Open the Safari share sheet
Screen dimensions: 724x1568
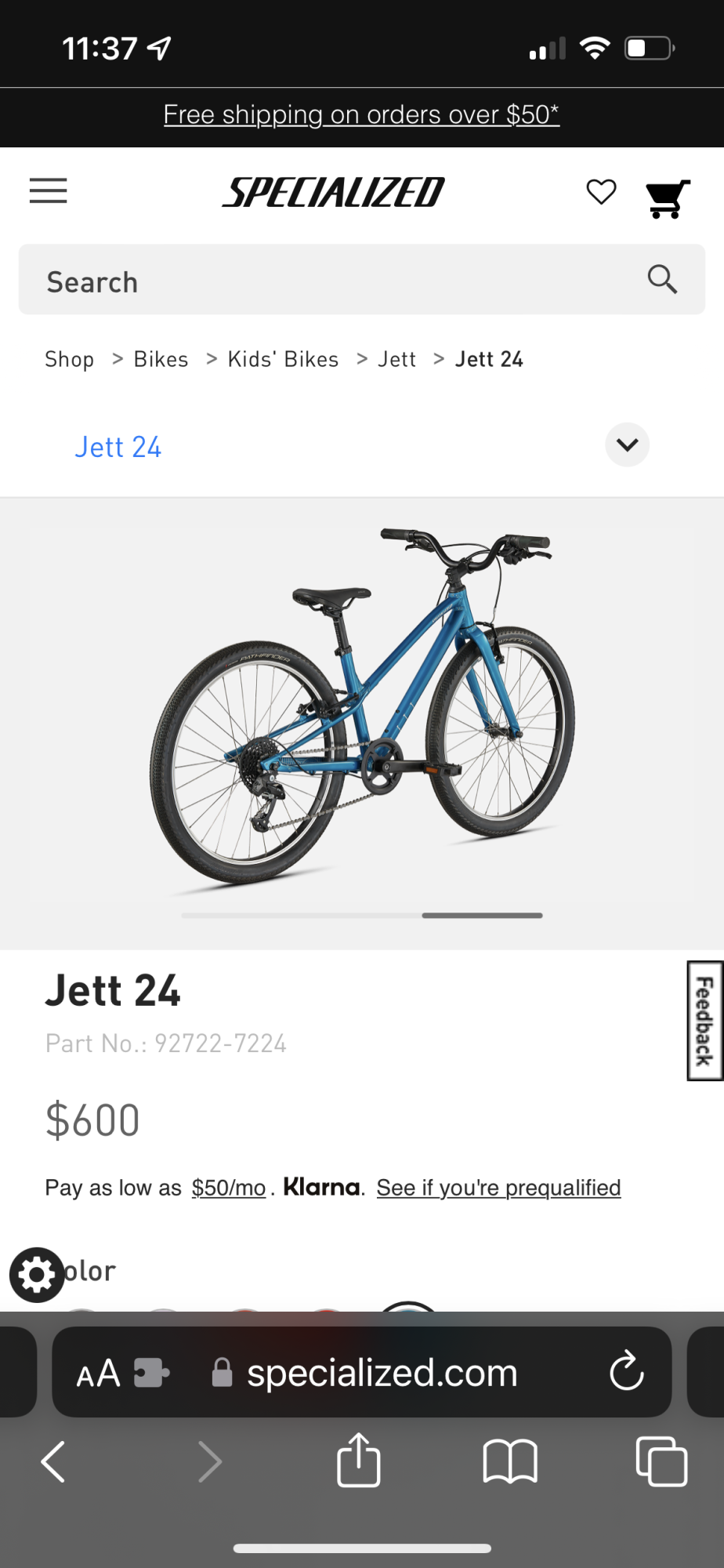click(359, 1461)
